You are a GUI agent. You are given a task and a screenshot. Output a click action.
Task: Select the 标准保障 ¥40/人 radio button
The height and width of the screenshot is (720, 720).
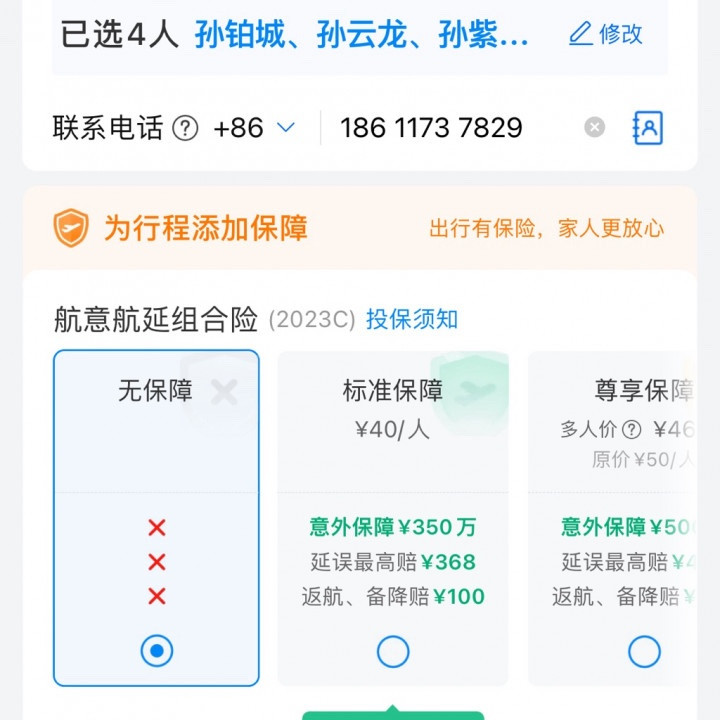click(393, 651)
